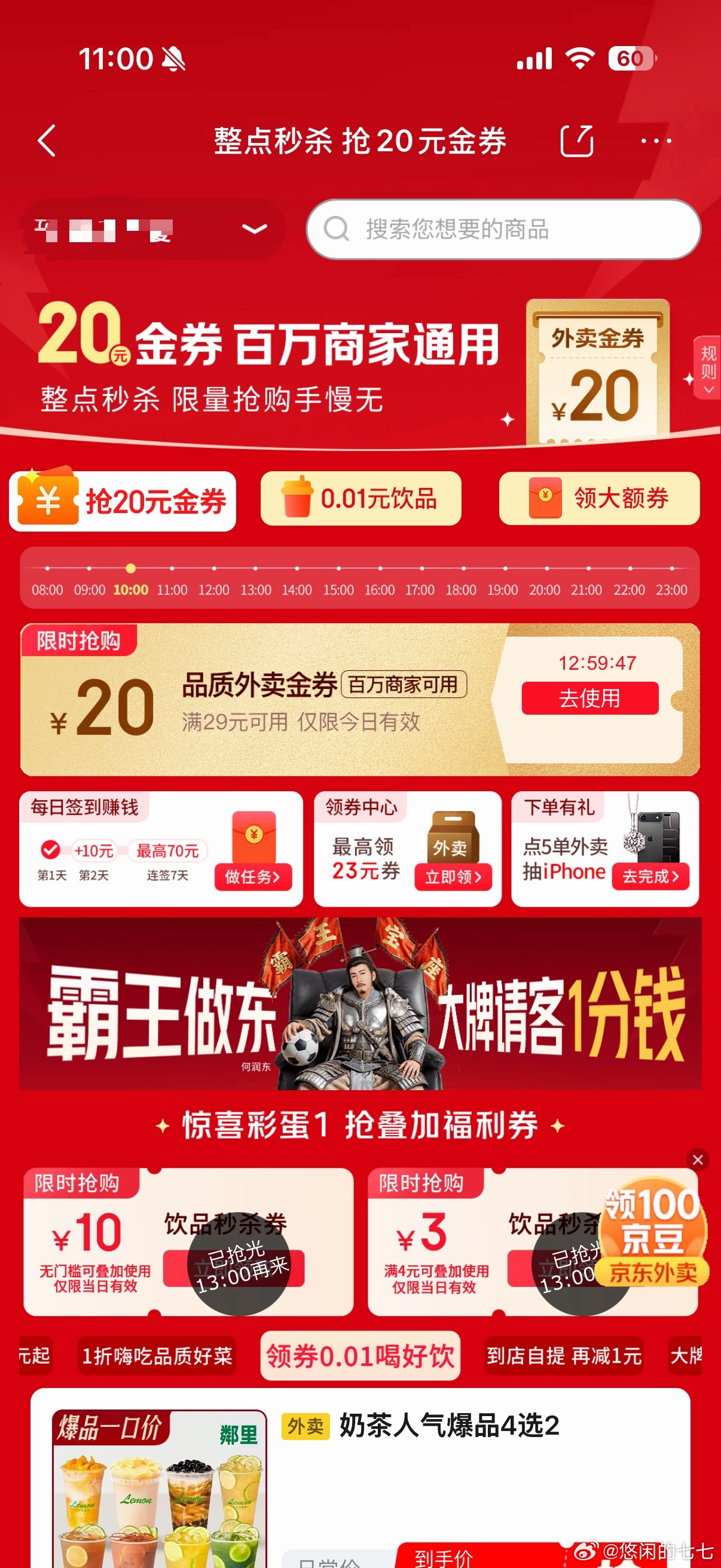721x1568 pixels.
Task: Share this flash-sale page
Action: [576, 141]
